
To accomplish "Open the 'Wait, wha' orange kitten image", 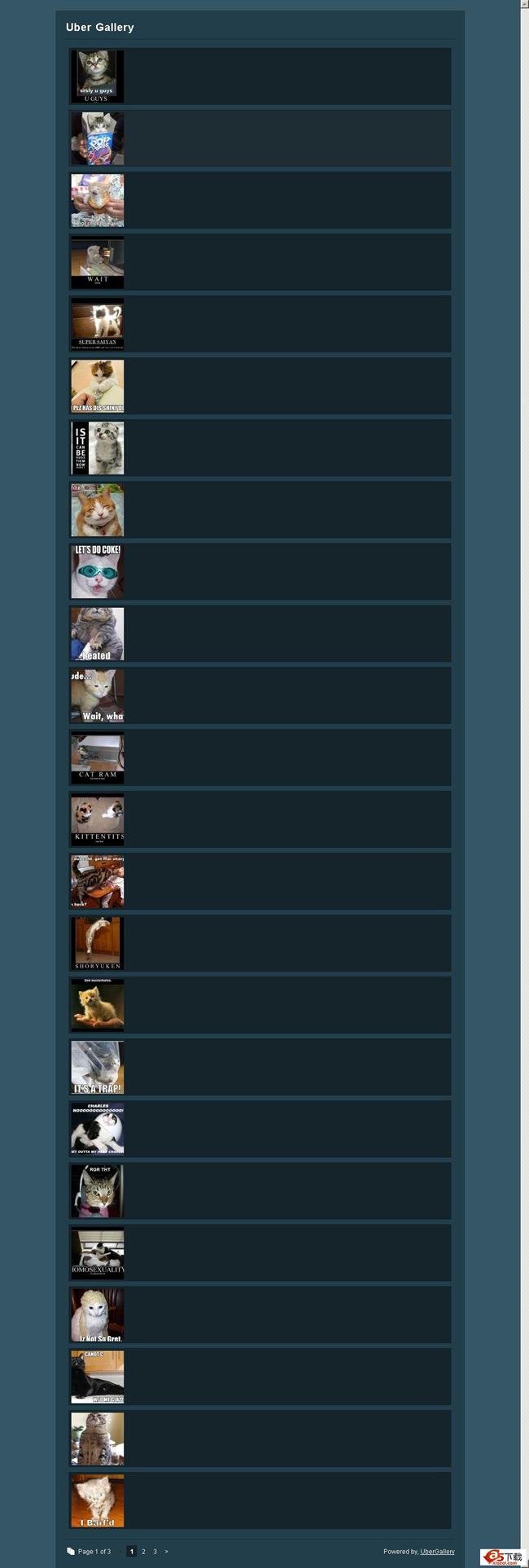I will coord(97,696).
